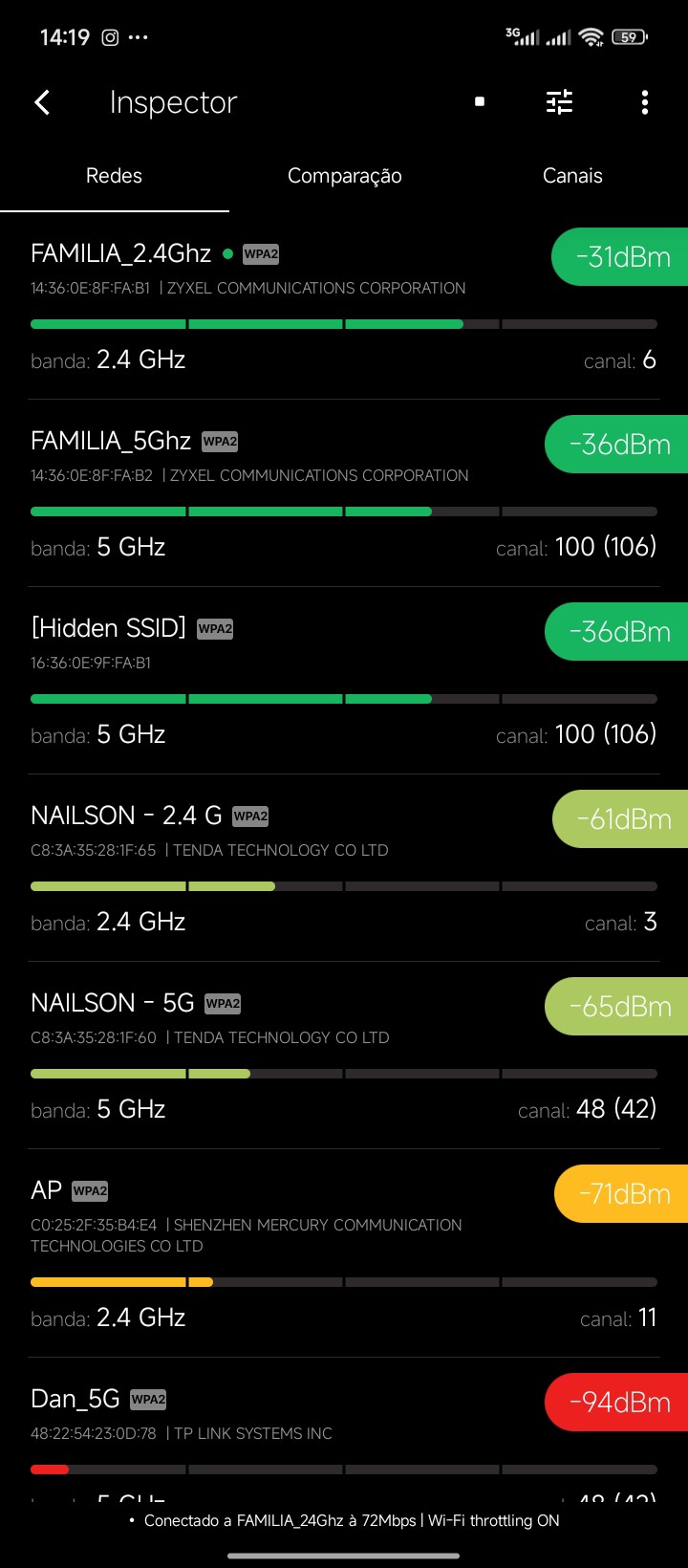This screenshot has height=1568, width=688.
Task: Open FAMILIA_5Ghz network details
Action: [x=287, y=493]
